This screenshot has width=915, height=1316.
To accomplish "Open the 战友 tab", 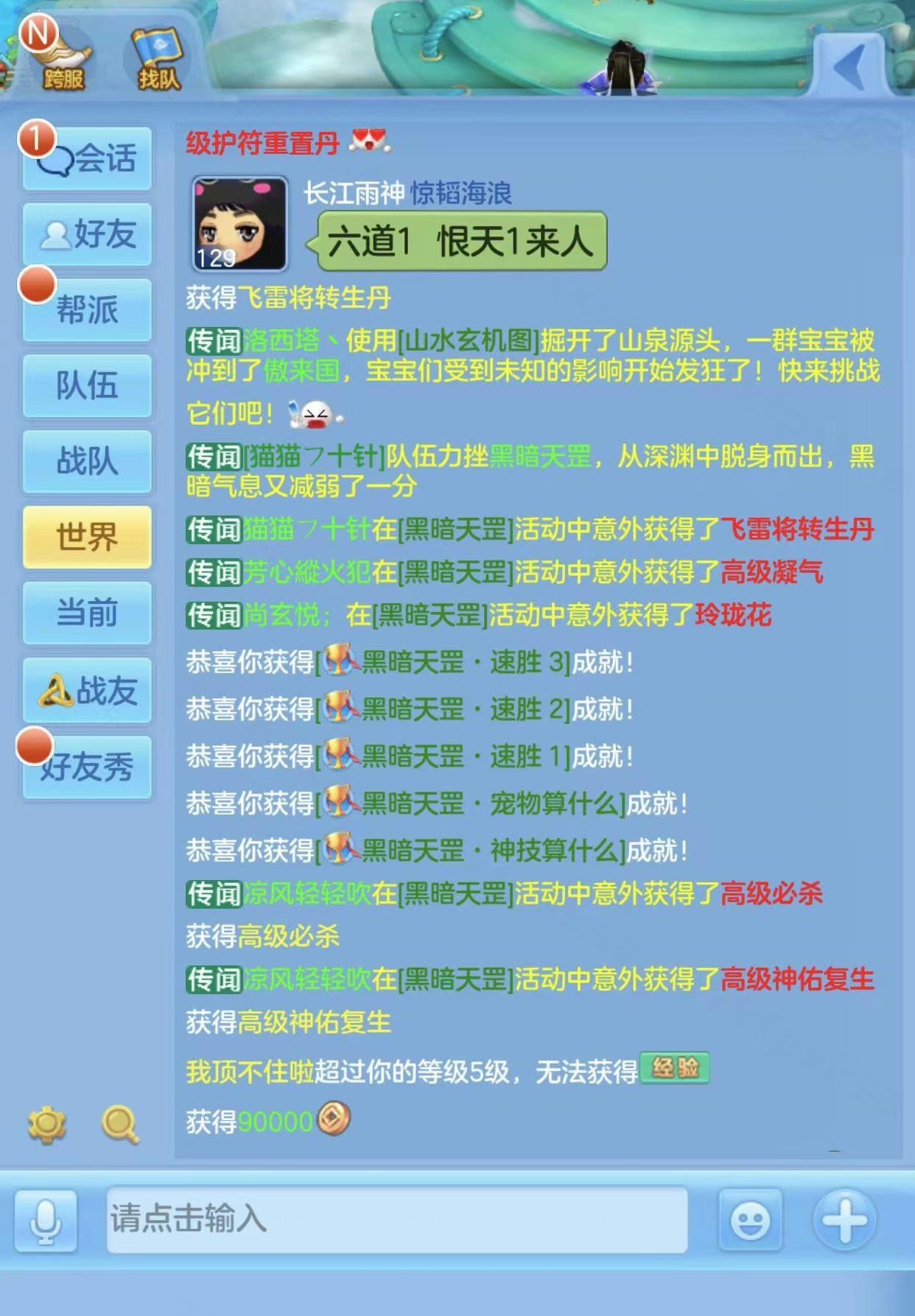I will click(x=87, y=690).
